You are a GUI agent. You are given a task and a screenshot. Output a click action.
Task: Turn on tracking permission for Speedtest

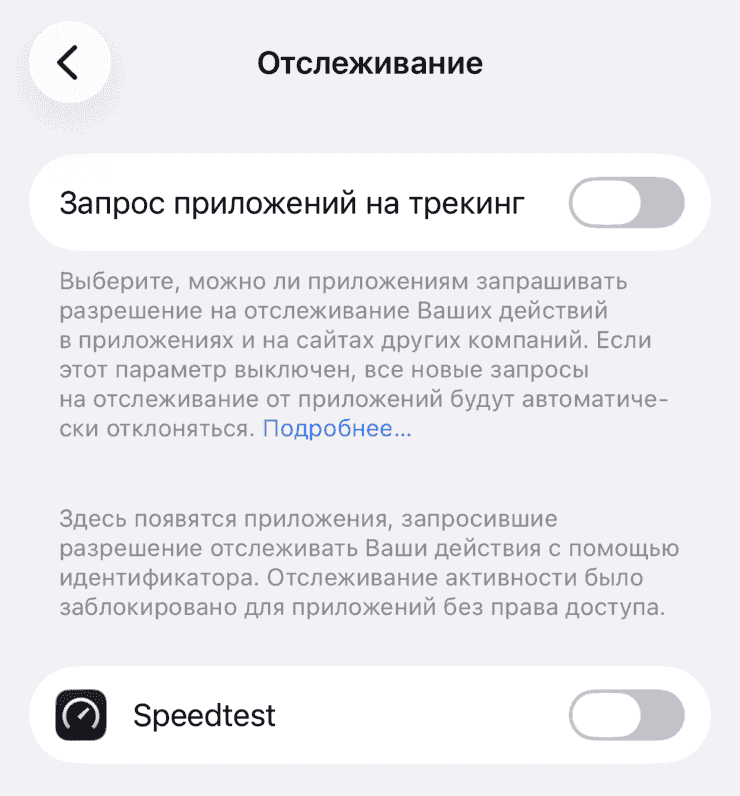[x=626, y=715]
